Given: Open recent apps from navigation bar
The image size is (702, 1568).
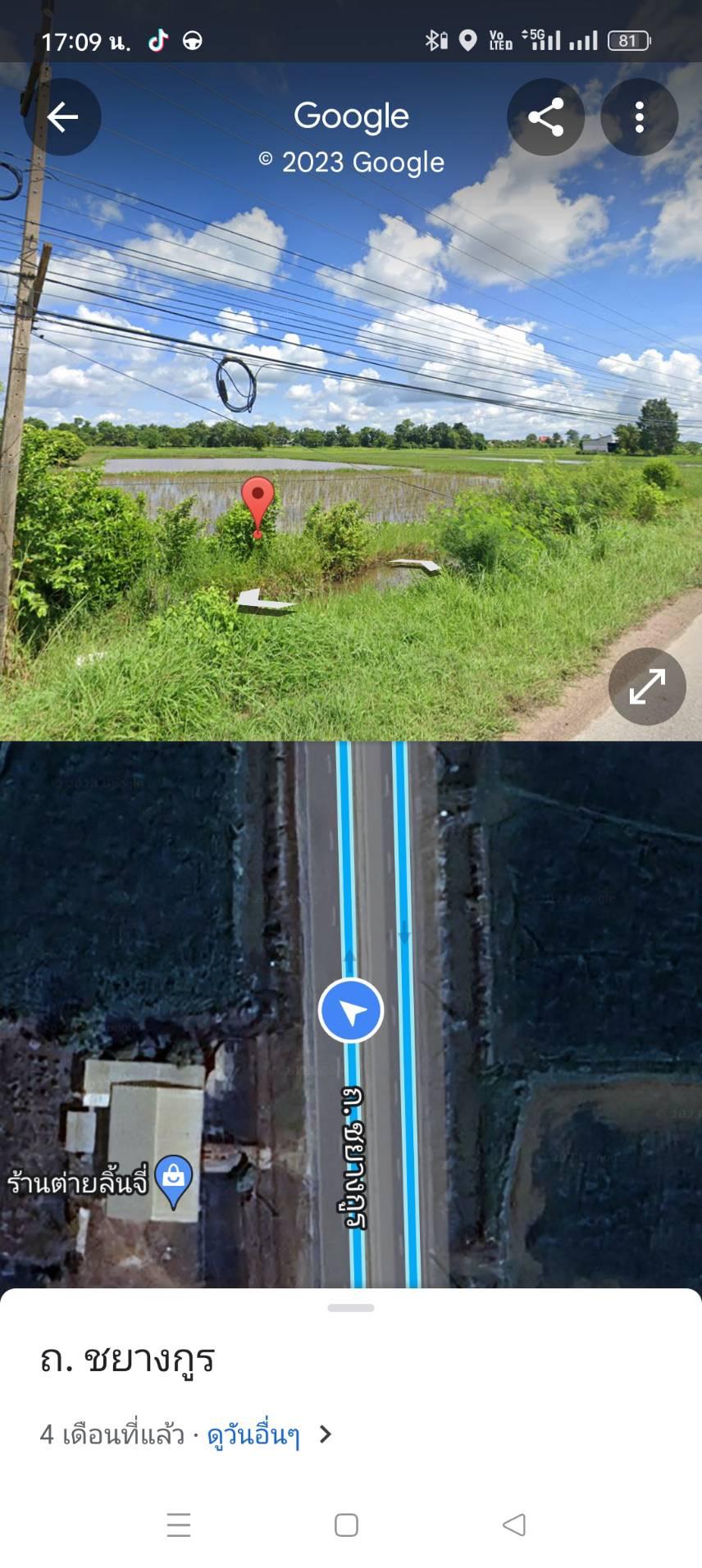Looking at the screenshot, I should click(x=179, y=1525).
